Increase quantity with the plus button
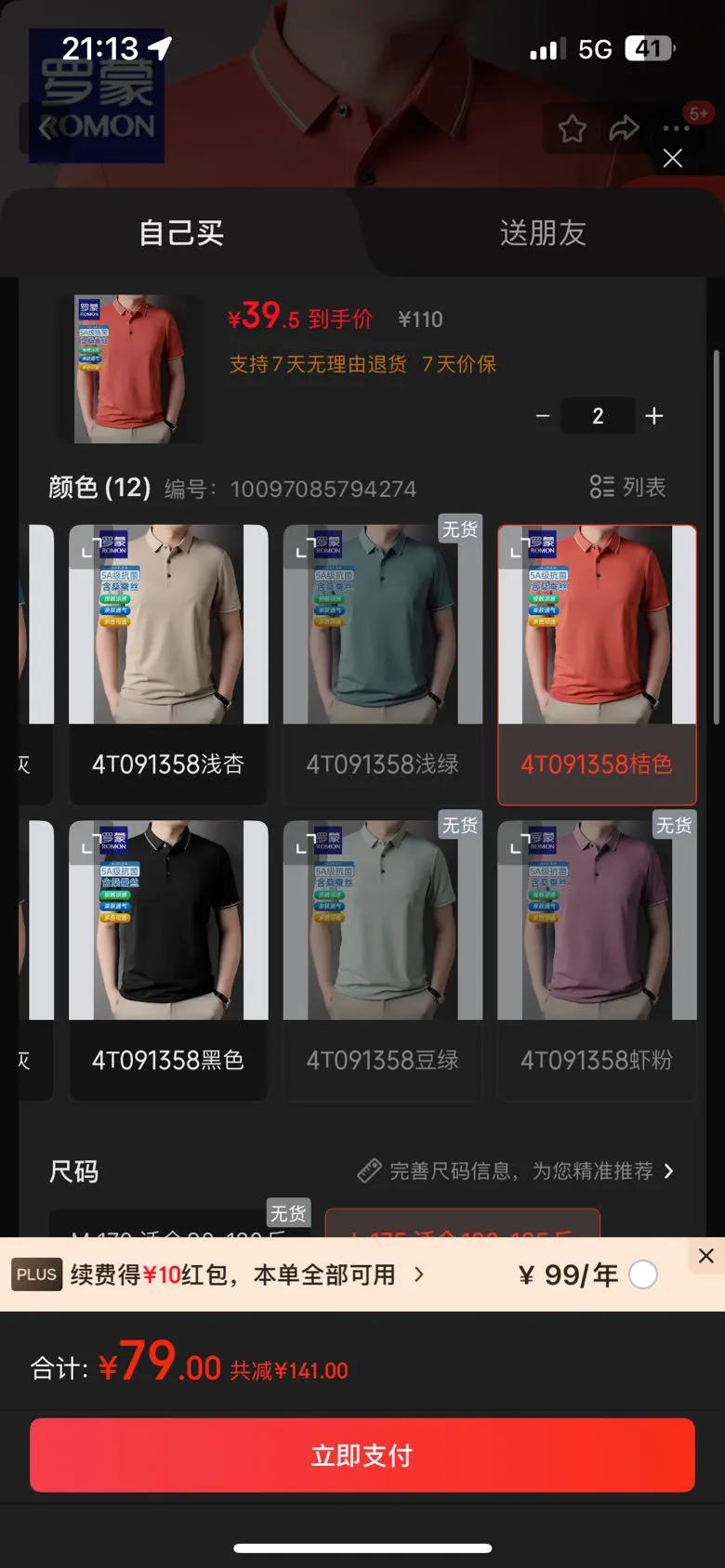 (654, 415)
